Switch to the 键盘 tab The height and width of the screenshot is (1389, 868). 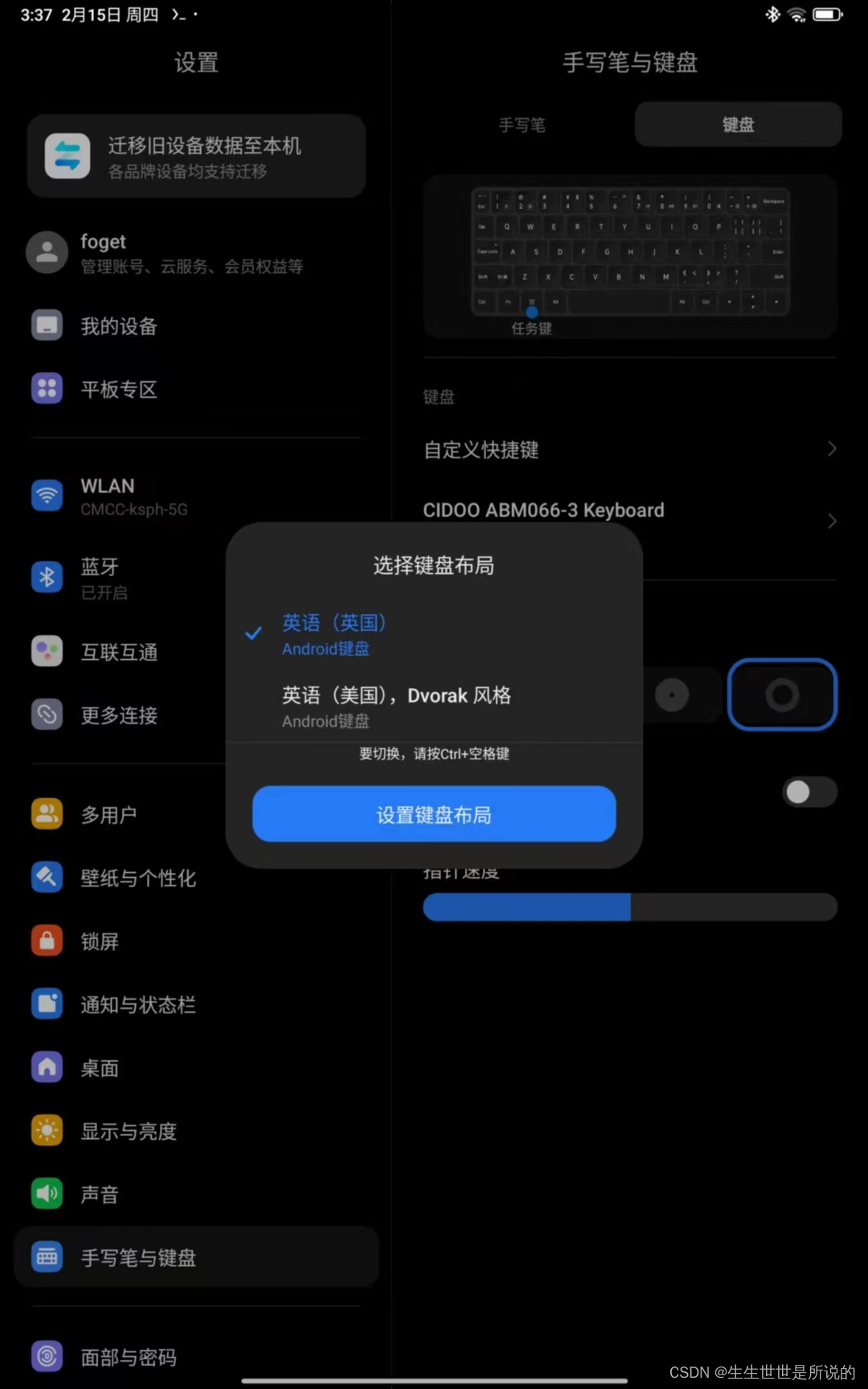click(x=737, y=125)
